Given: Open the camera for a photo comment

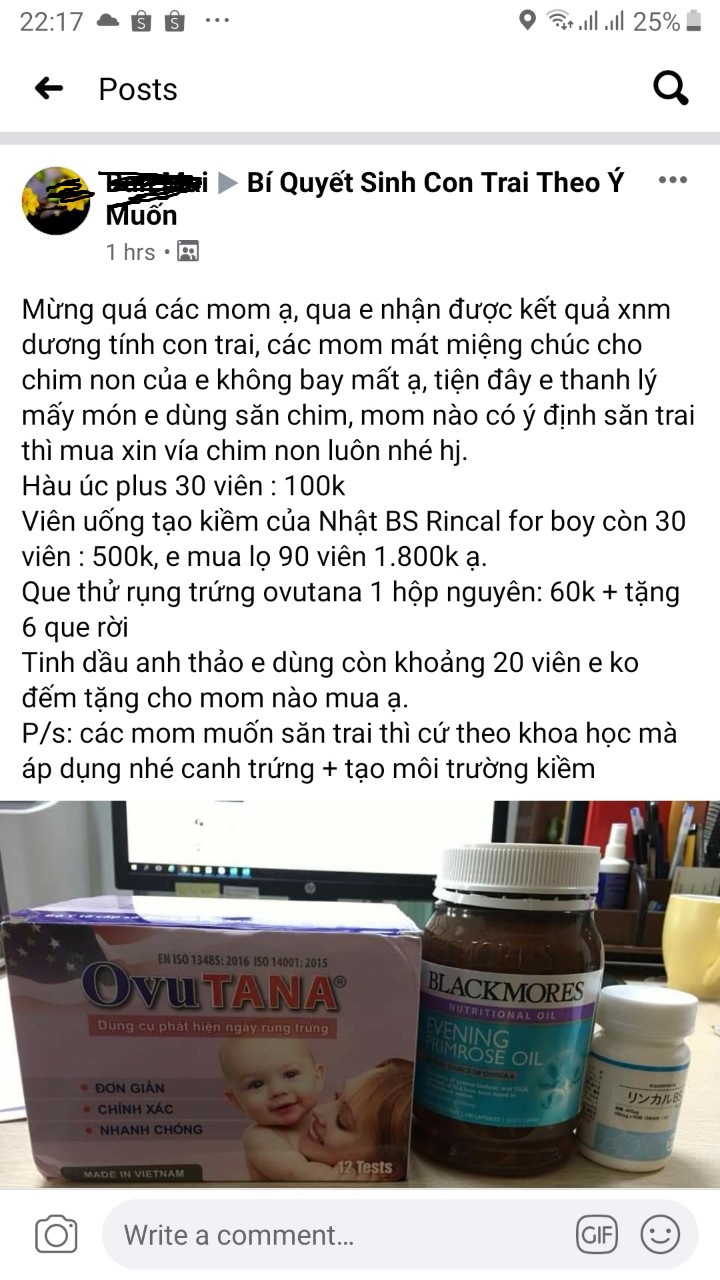Looking at the screenshot, I should 56,1234.
